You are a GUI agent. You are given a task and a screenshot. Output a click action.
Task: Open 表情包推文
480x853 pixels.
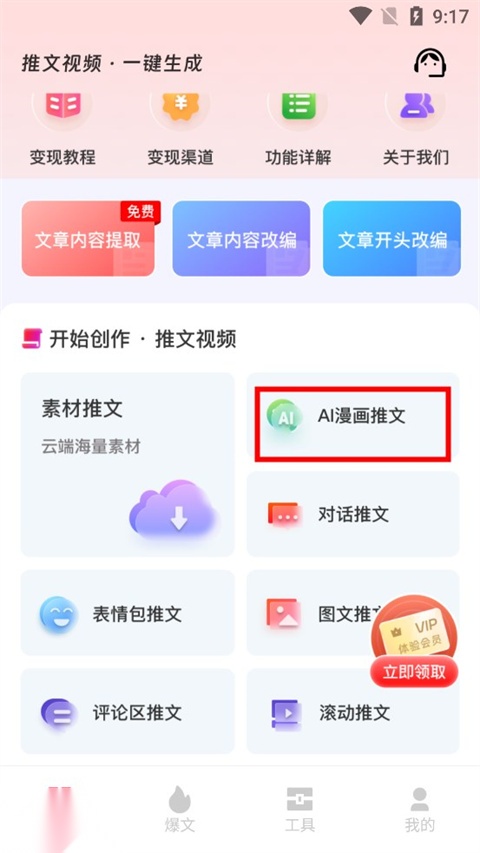[127, 613]
